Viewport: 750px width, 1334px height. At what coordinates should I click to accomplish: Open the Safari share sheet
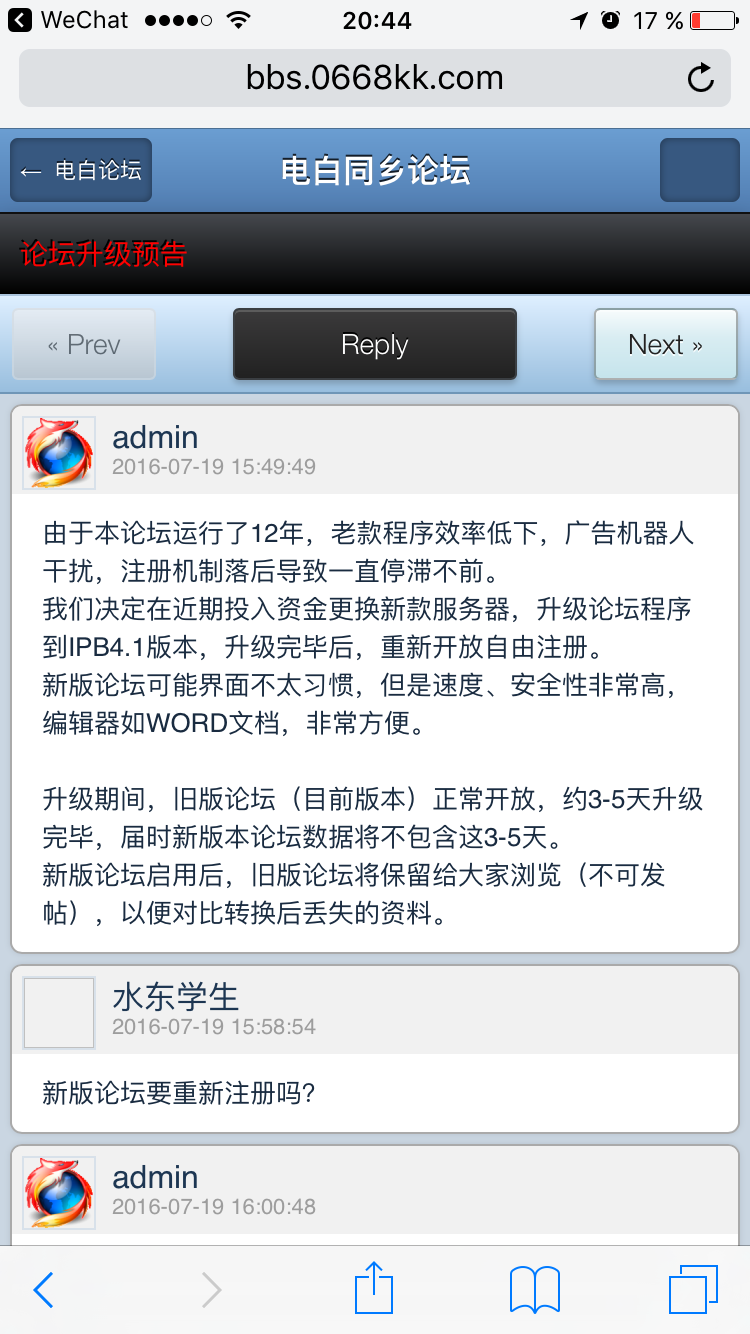[374, 1288]
